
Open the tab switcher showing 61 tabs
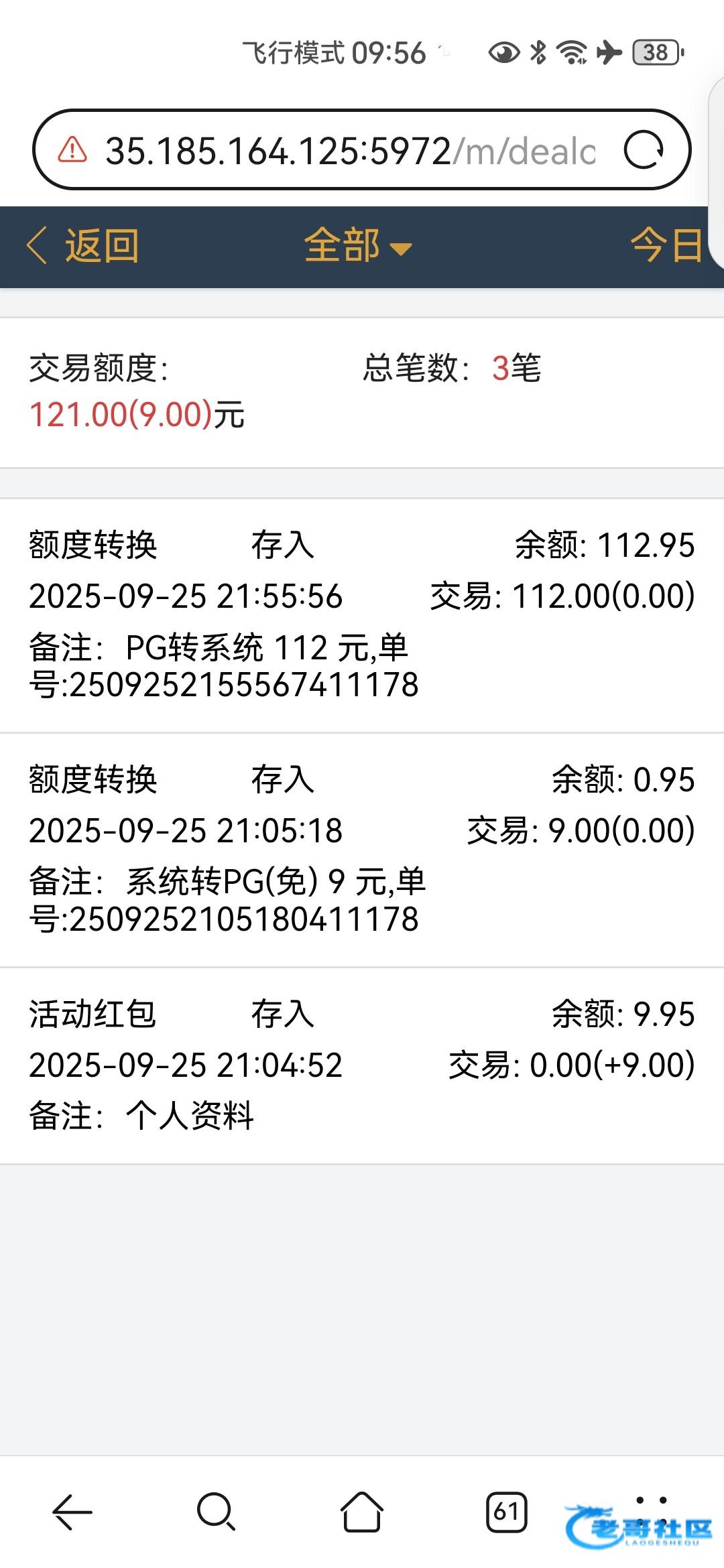[506, 1512]
